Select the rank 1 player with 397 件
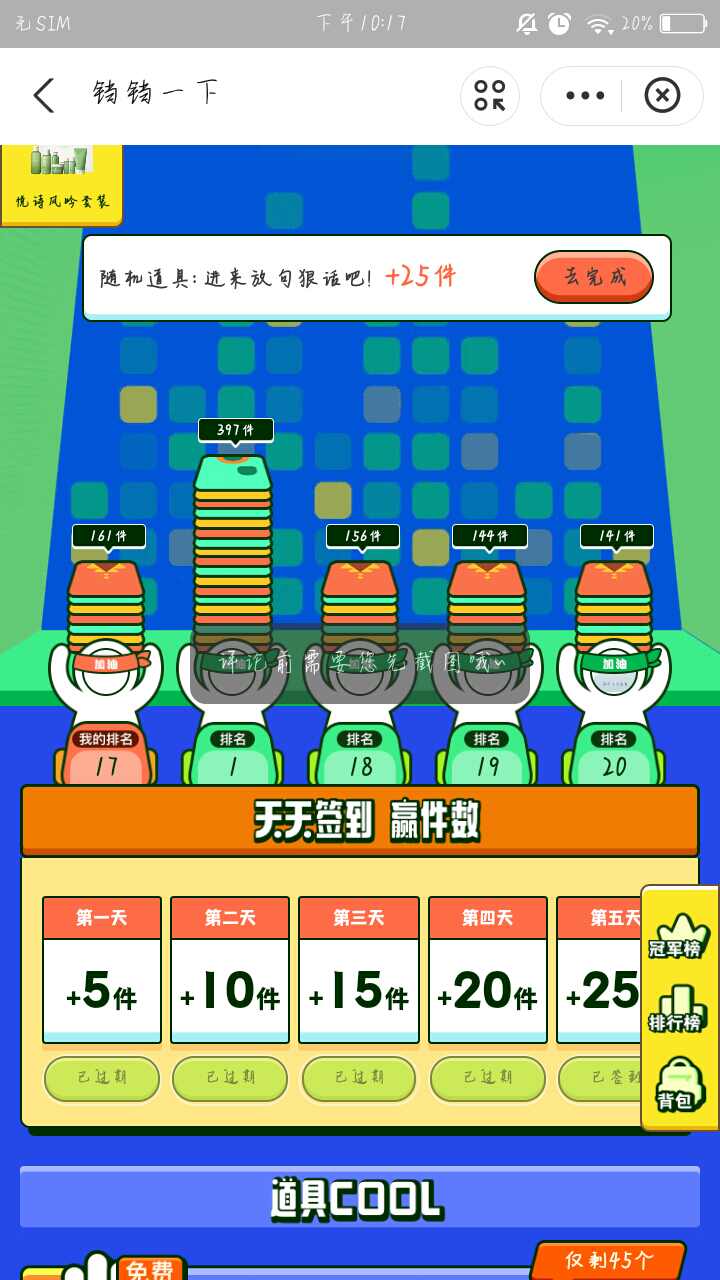720x1280 pixels. [x=233, y=550]
